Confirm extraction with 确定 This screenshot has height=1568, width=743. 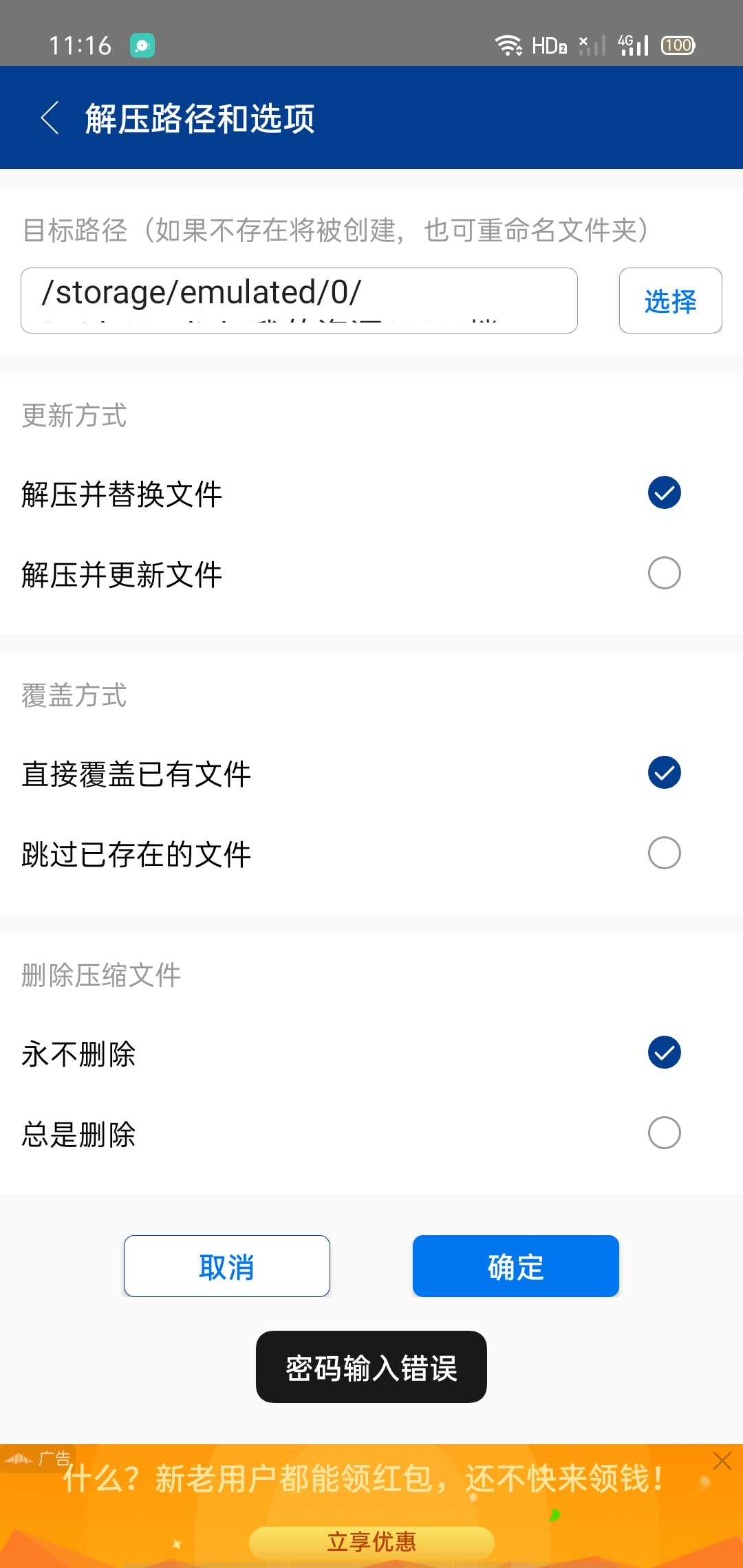click(515, 1266)
